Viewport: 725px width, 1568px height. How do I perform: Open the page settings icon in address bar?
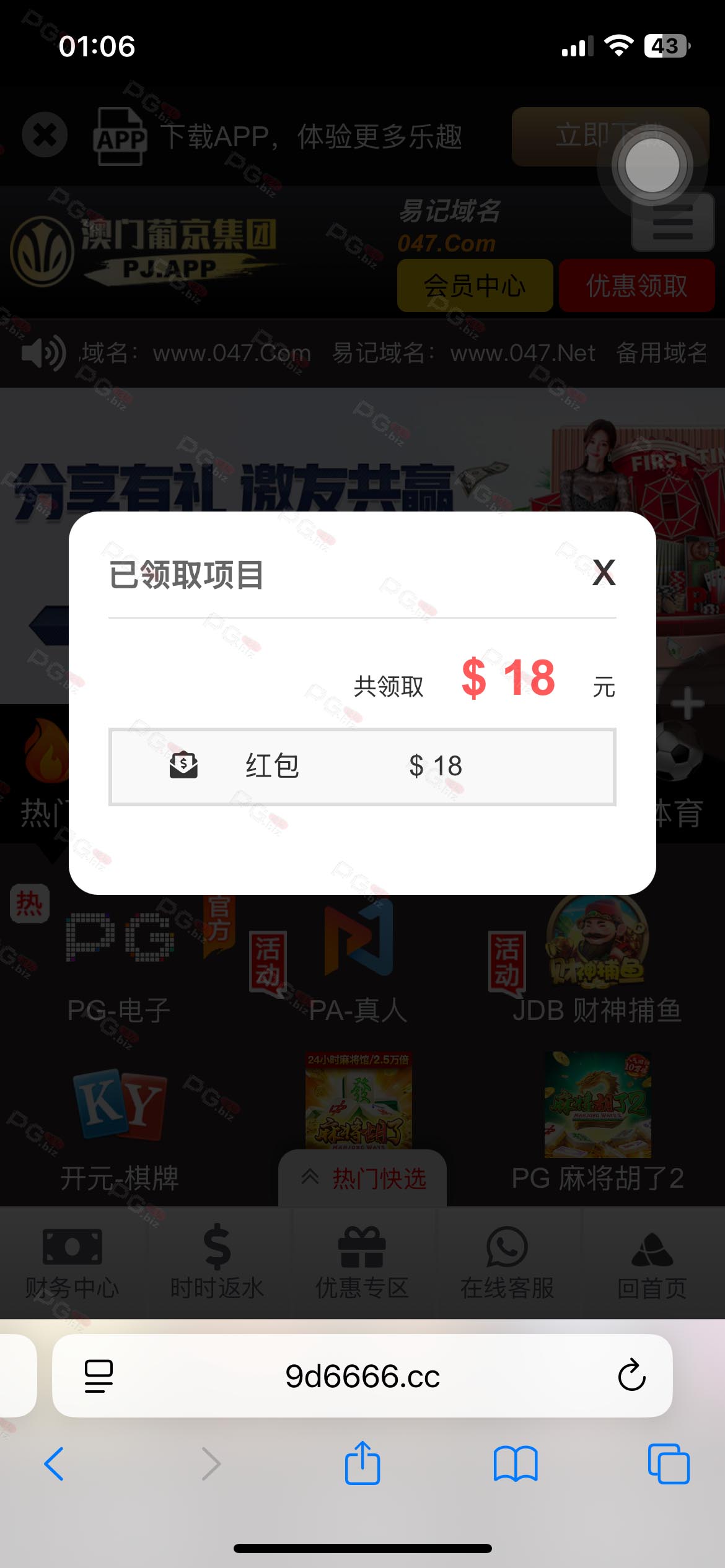(99, 1376)
